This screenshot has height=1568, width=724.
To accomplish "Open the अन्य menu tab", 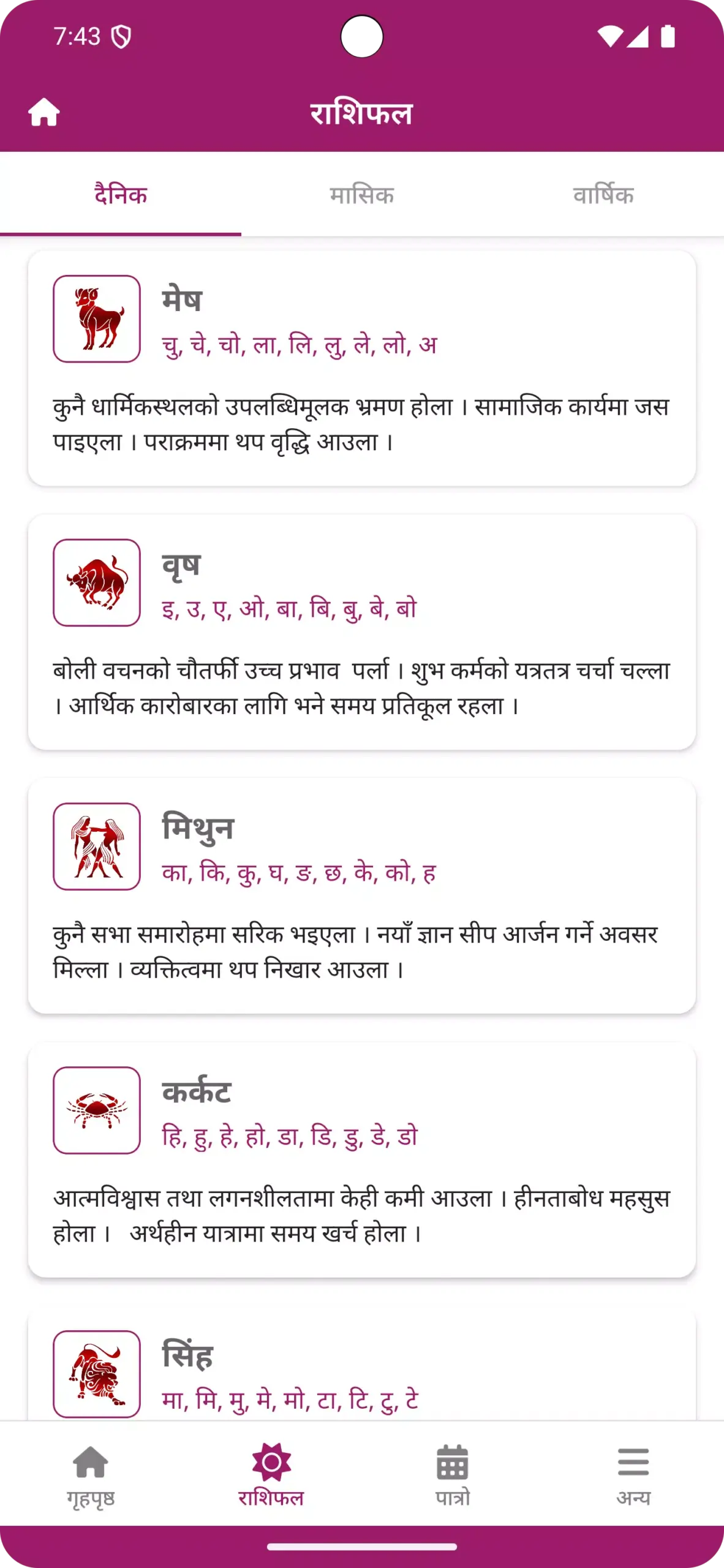I will pyautogui.click(x=633, y=1475).
